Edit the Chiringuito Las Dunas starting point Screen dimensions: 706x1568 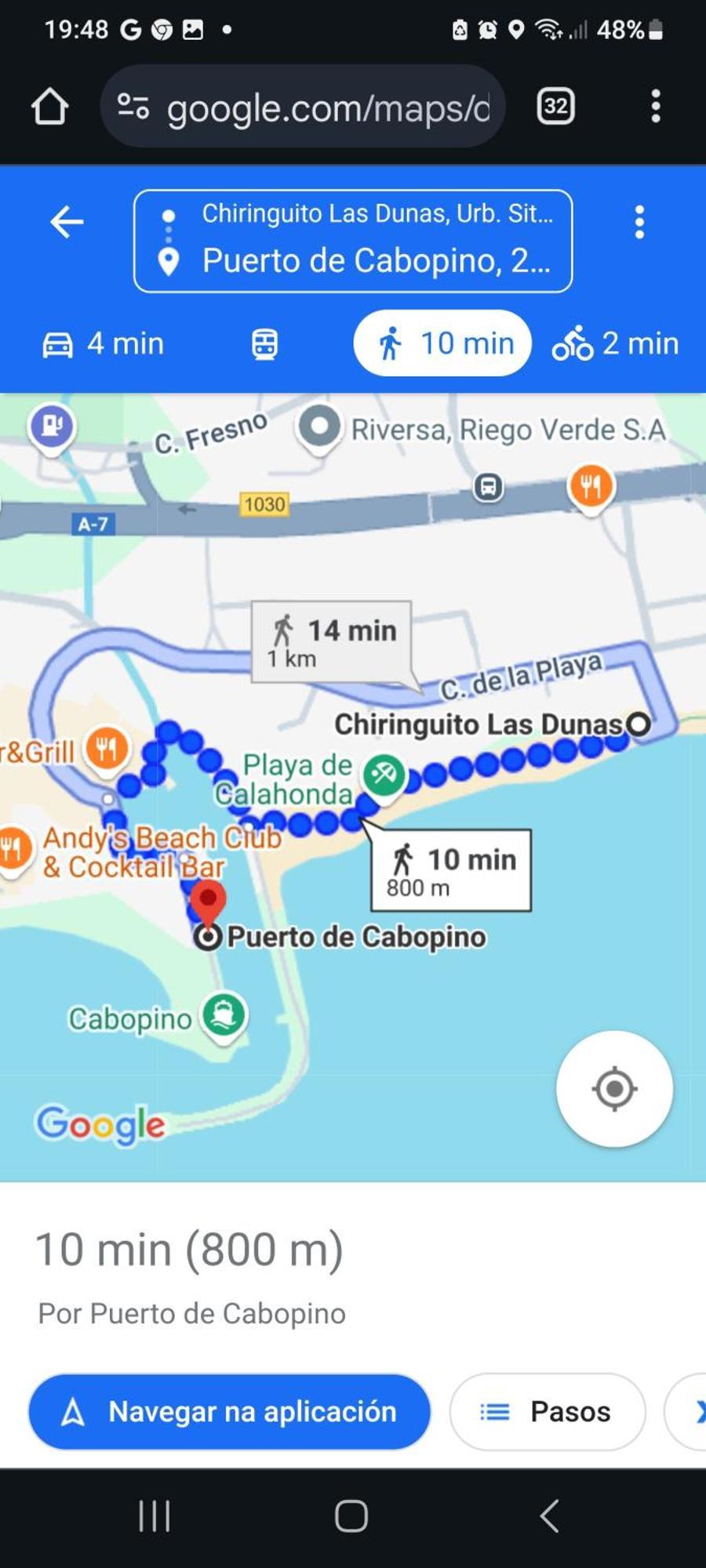(x=377, y=213)
